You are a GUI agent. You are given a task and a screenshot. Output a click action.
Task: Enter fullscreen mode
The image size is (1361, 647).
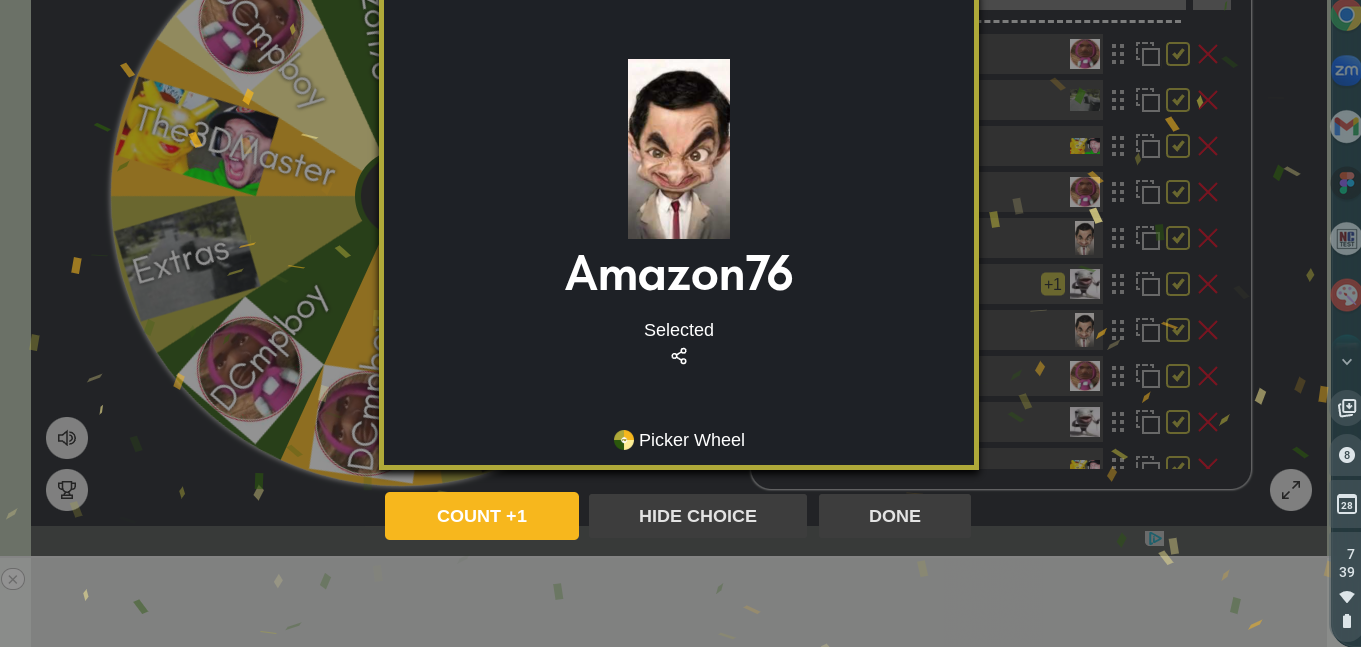click(1291, 490)
